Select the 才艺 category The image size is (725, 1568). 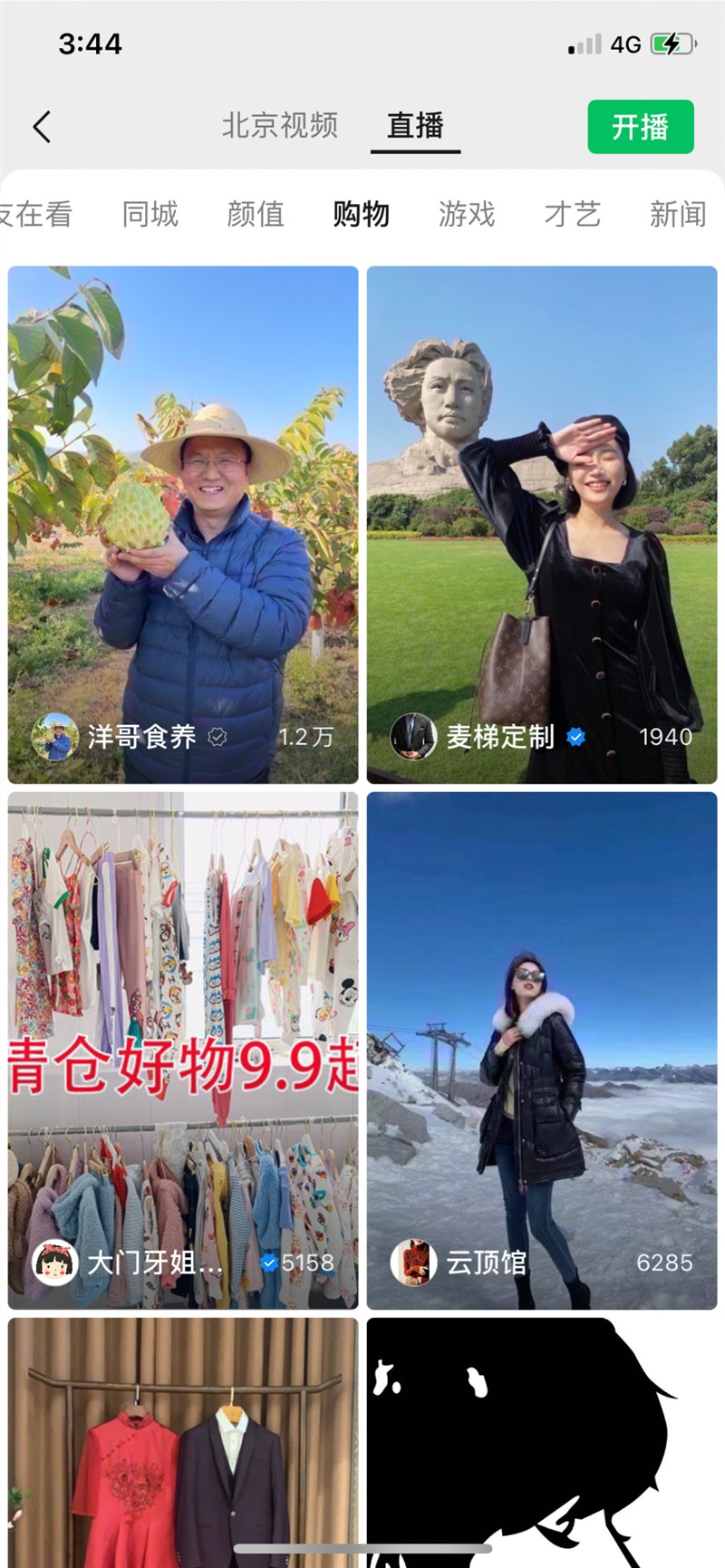point(572,214)
